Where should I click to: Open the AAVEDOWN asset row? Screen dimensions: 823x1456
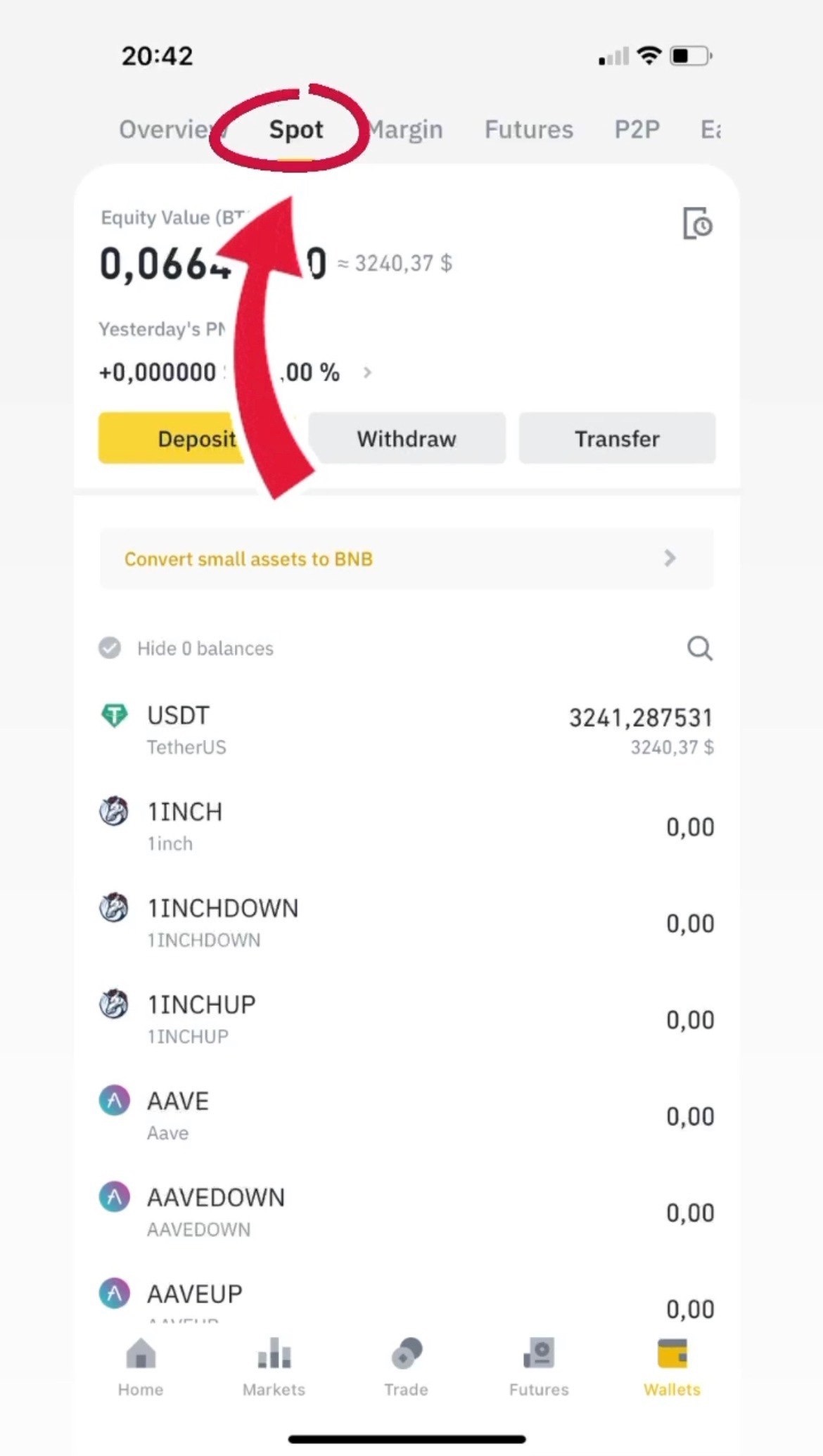[406, 1211]
